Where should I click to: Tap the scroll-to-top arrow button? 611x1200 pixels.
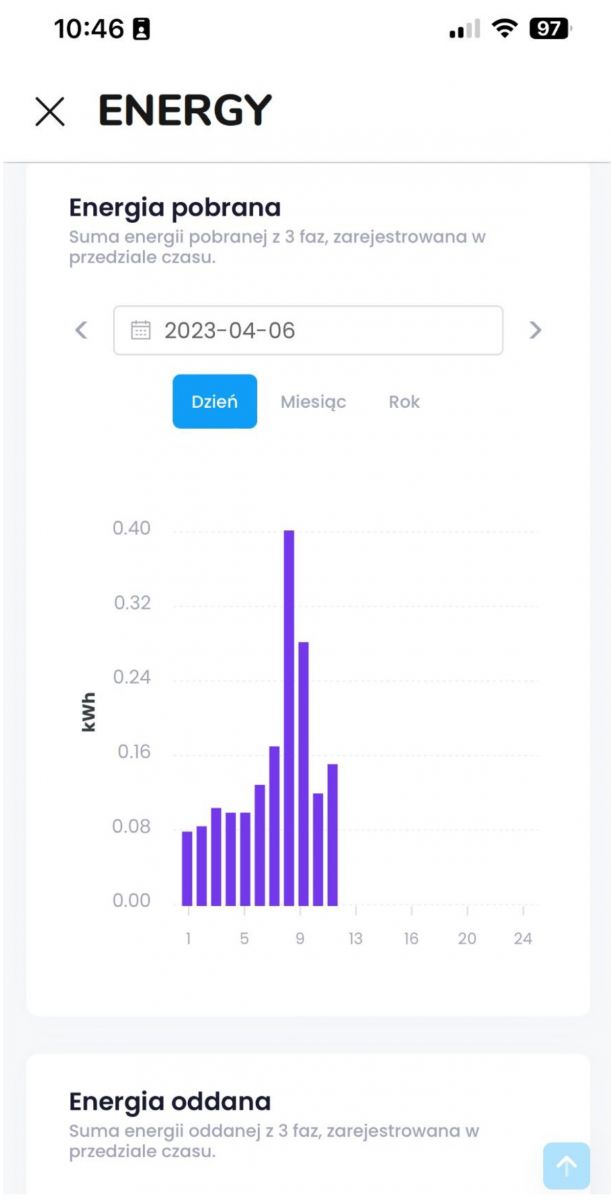[567, 1165]
